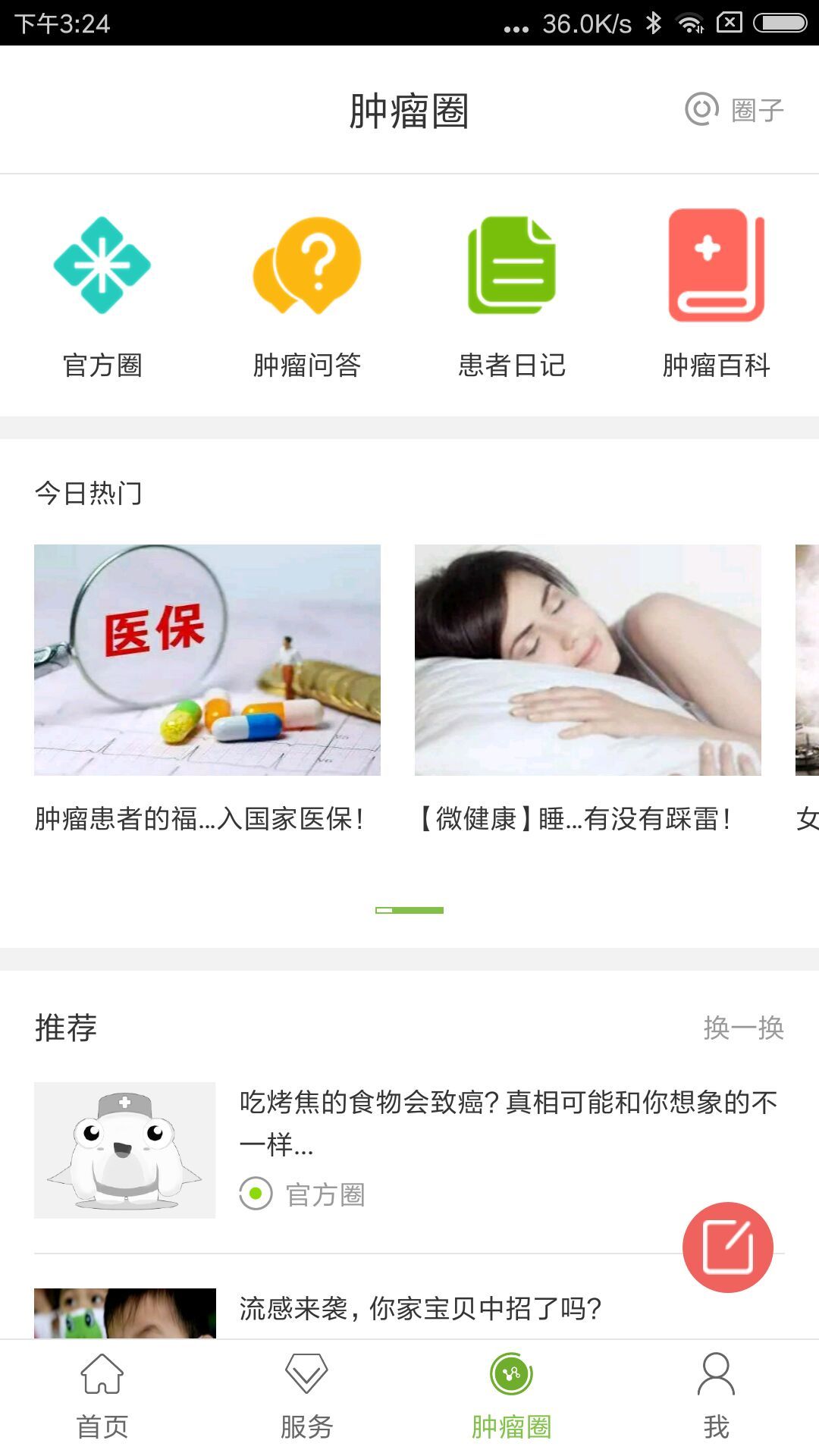Switch to the 首页 tab
This screenshot has width=819, height=1456.
click(102, 1395)
